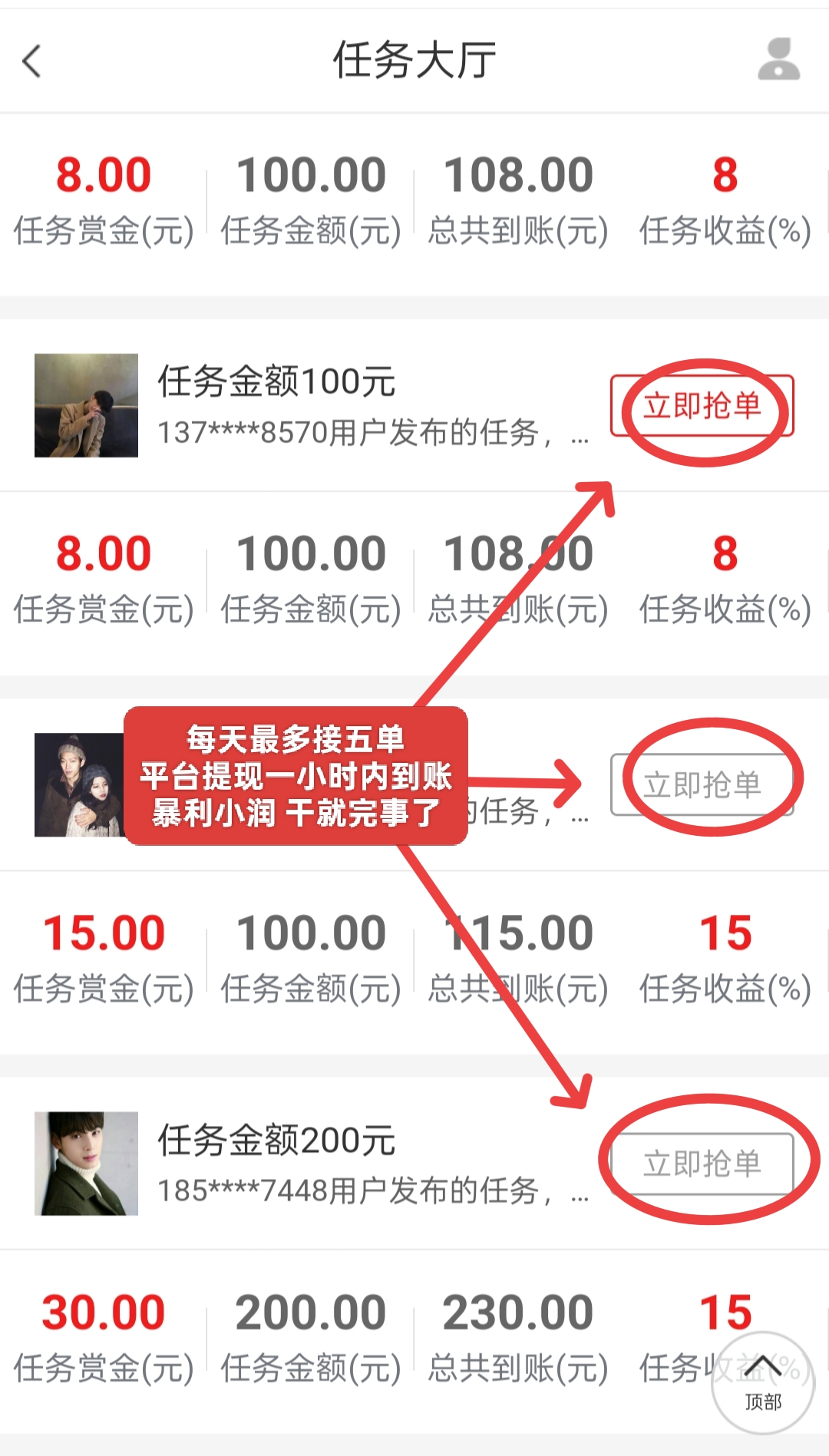This screenshot has height=1456, width=829.
Task: Open the user profile icon
Action: tap(778, 60)
